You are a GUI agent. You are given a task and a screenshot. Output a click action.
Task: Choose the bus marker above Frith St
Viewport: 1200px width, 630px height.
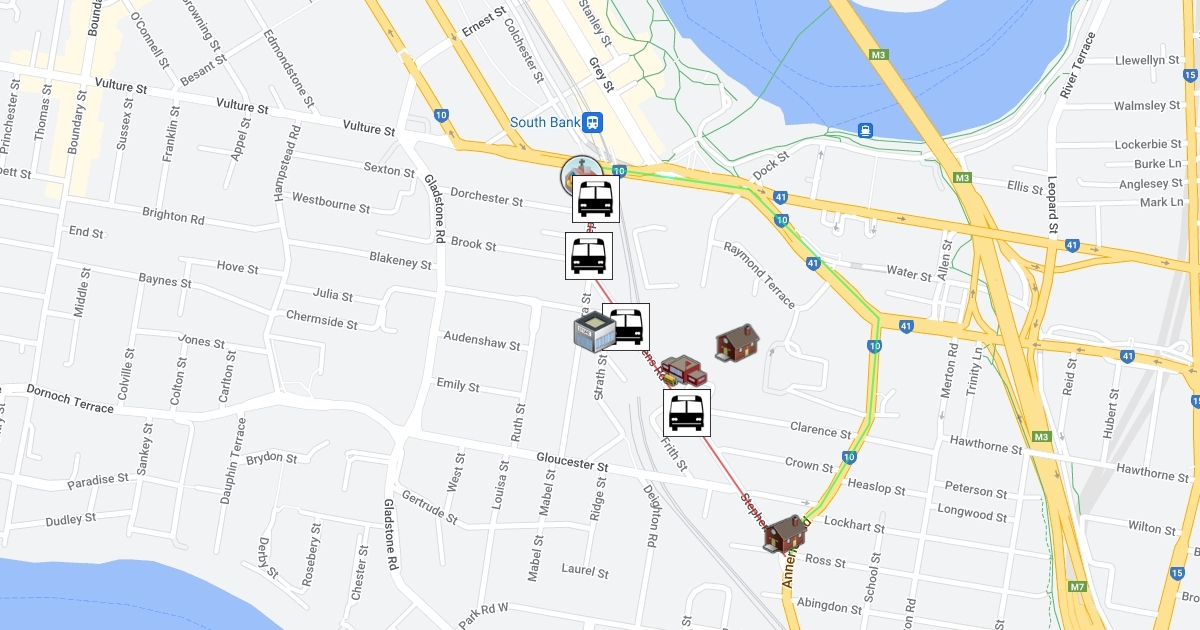pyautogui.click(x=687, y=412)
